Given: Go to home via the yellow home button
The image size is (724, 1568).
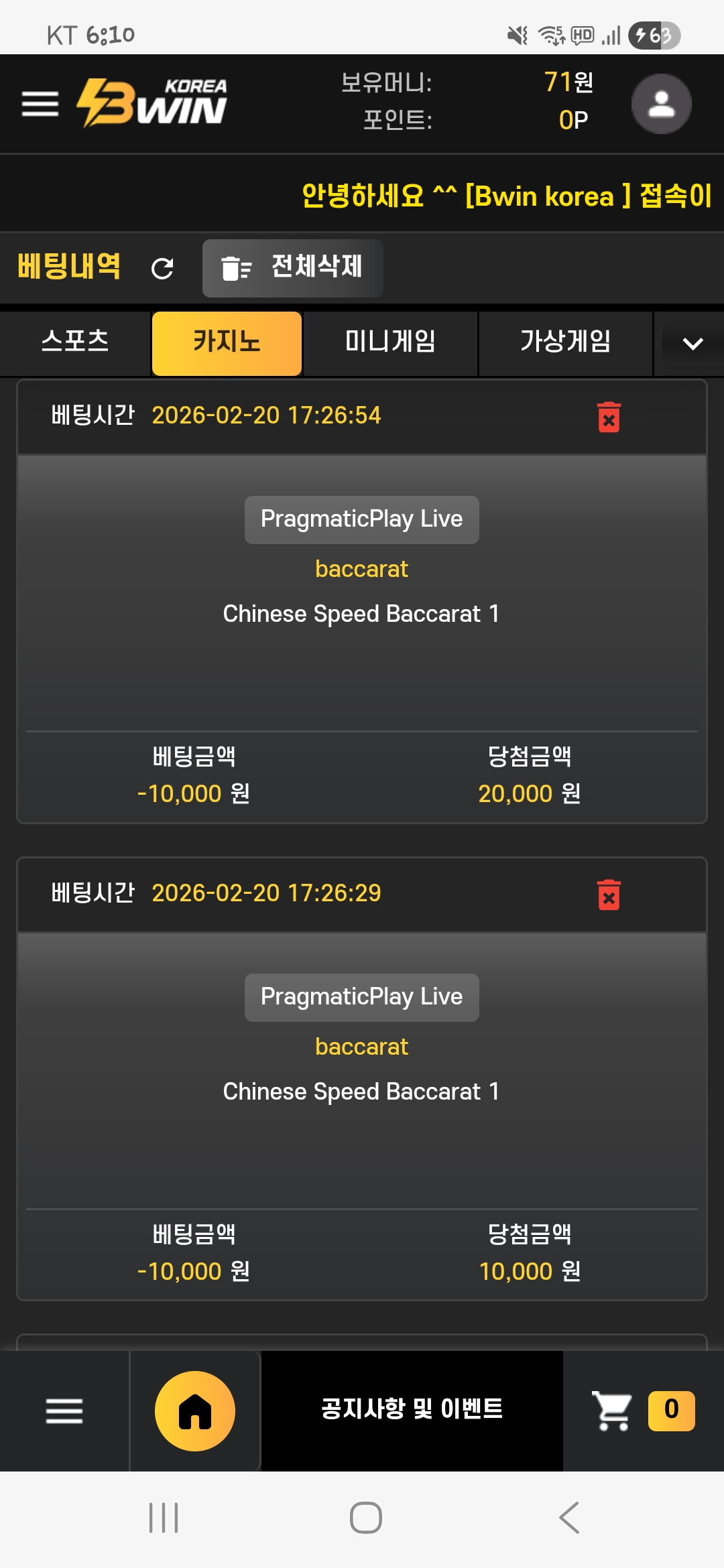Looking at the screenshot, I should (195, 1411).
